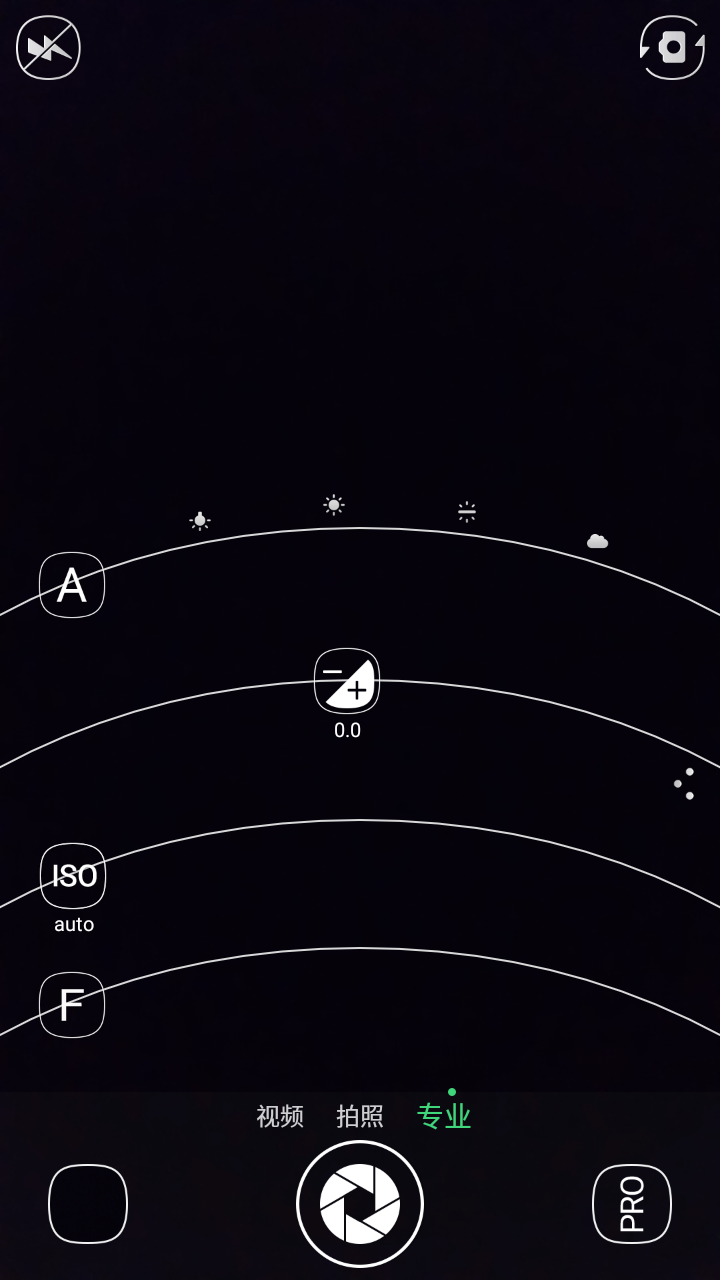Select sunny daylight white balance preset
The width and height of the screenshot is (720, 1280).
334,505
